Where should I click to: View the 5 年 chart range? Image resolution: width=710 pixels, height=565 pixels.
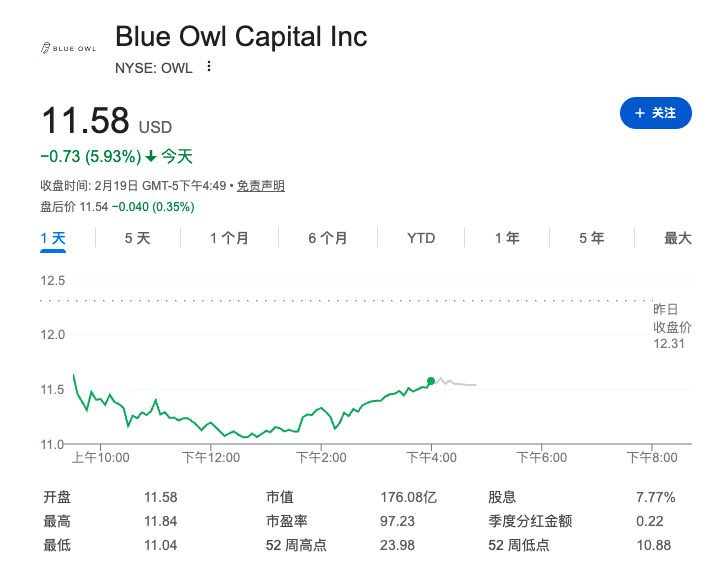tap(592, 238)
